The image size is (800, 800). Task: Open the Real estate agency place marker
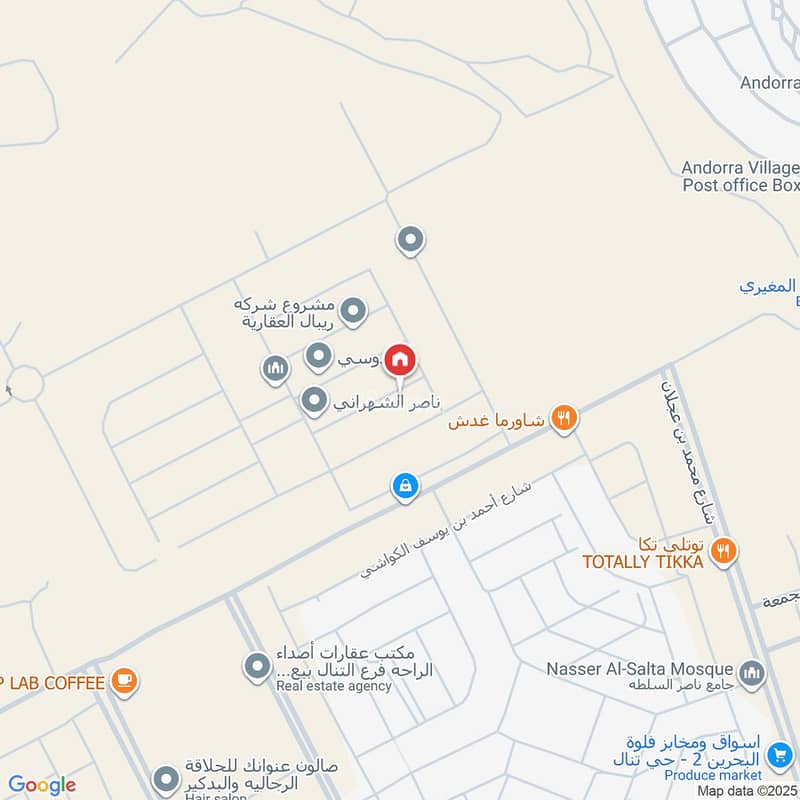[x=258, y=664]
